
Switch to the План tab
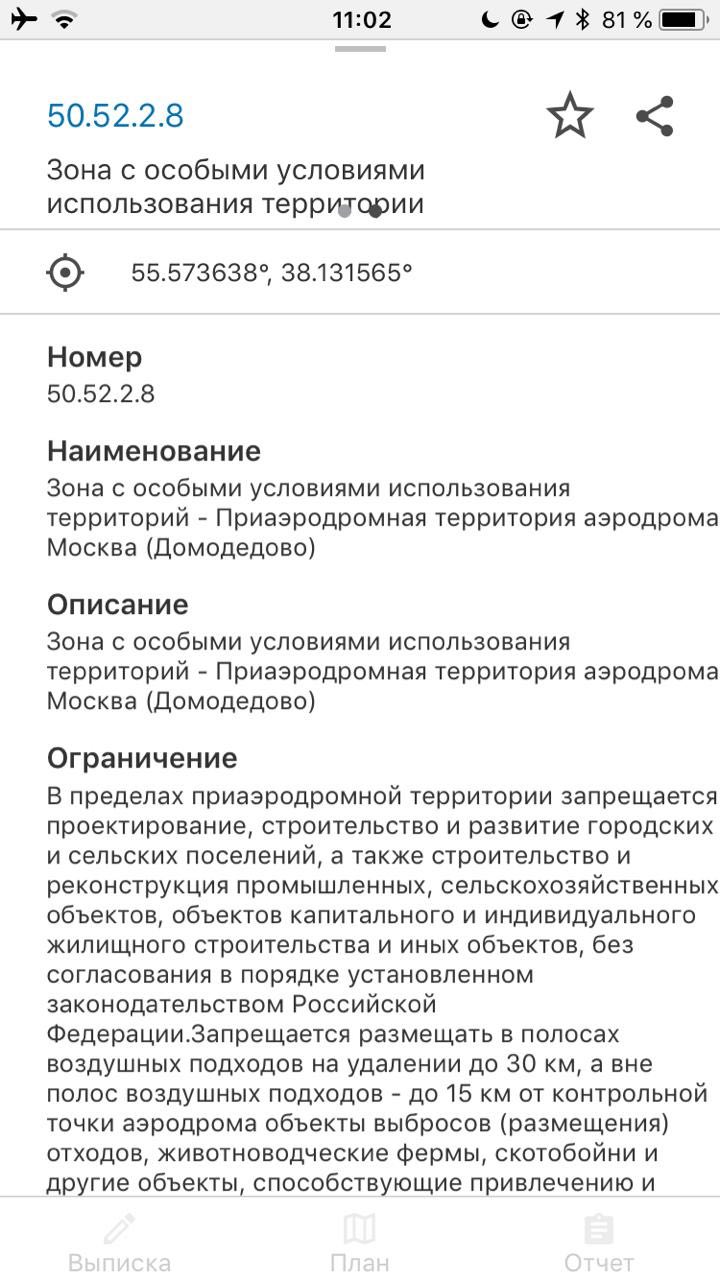tap(359, 1244)
